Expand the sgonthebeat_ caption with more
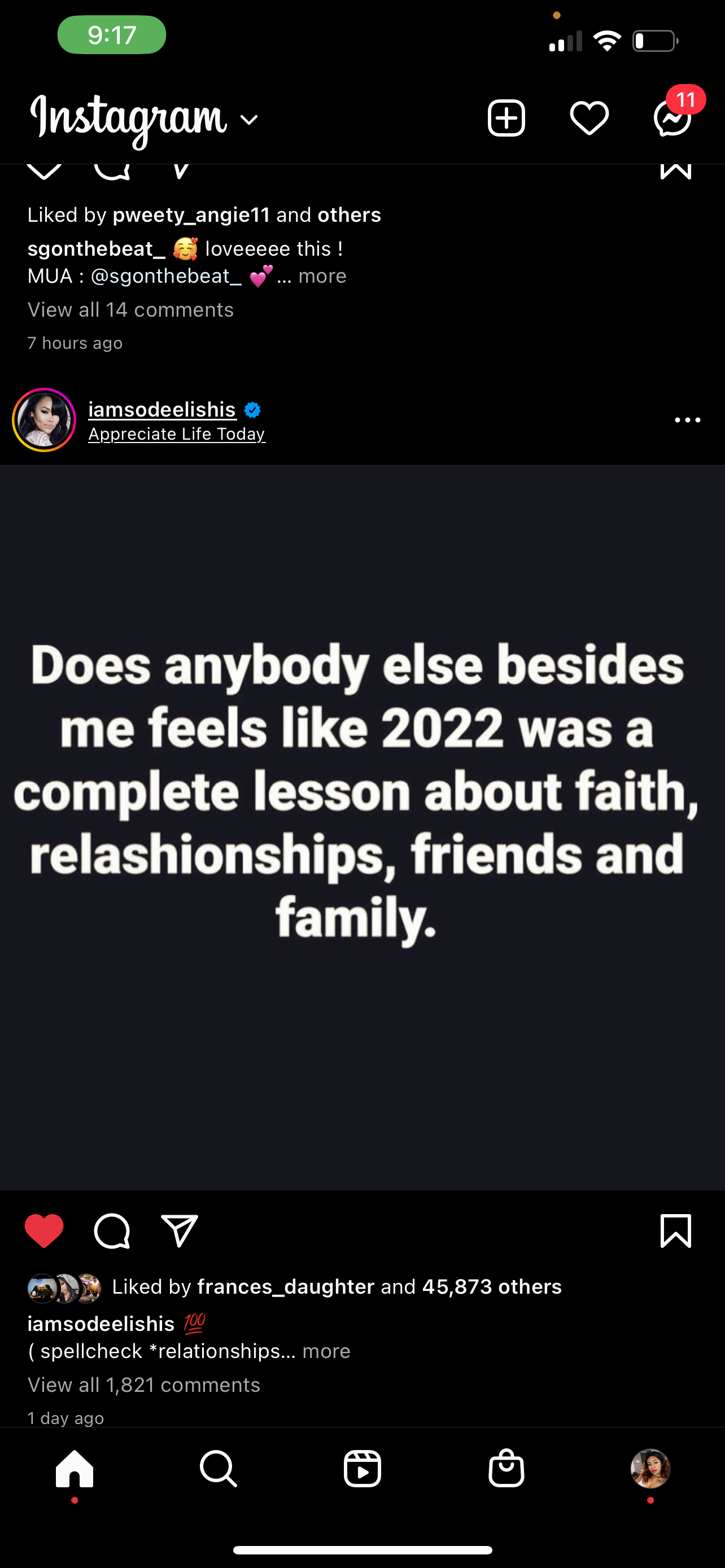725x1568 pixels. [x=322, y=277]
